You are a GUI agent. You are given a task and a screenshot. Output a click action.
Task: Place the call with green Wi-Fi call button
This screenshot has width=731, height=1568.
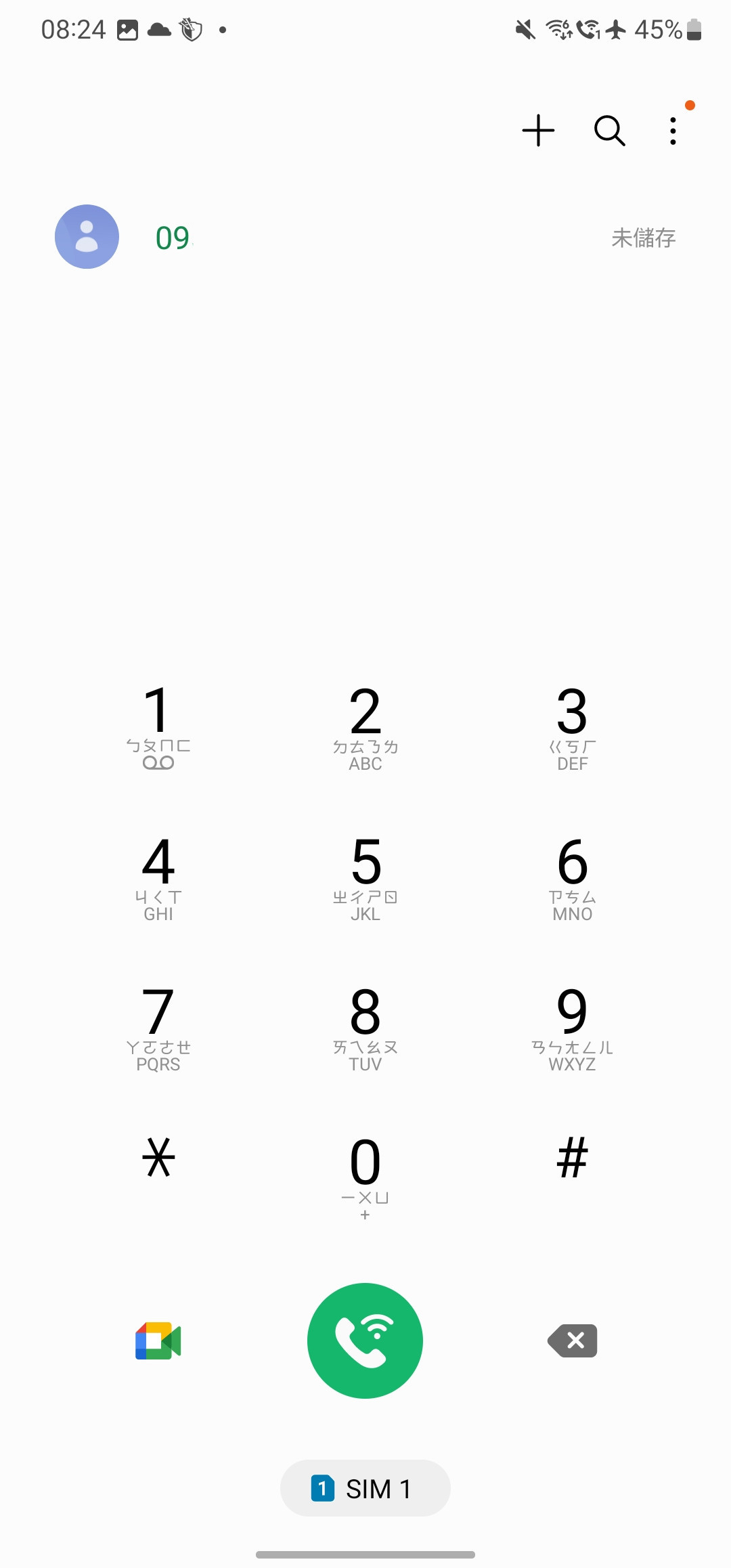click(365, 1341)
